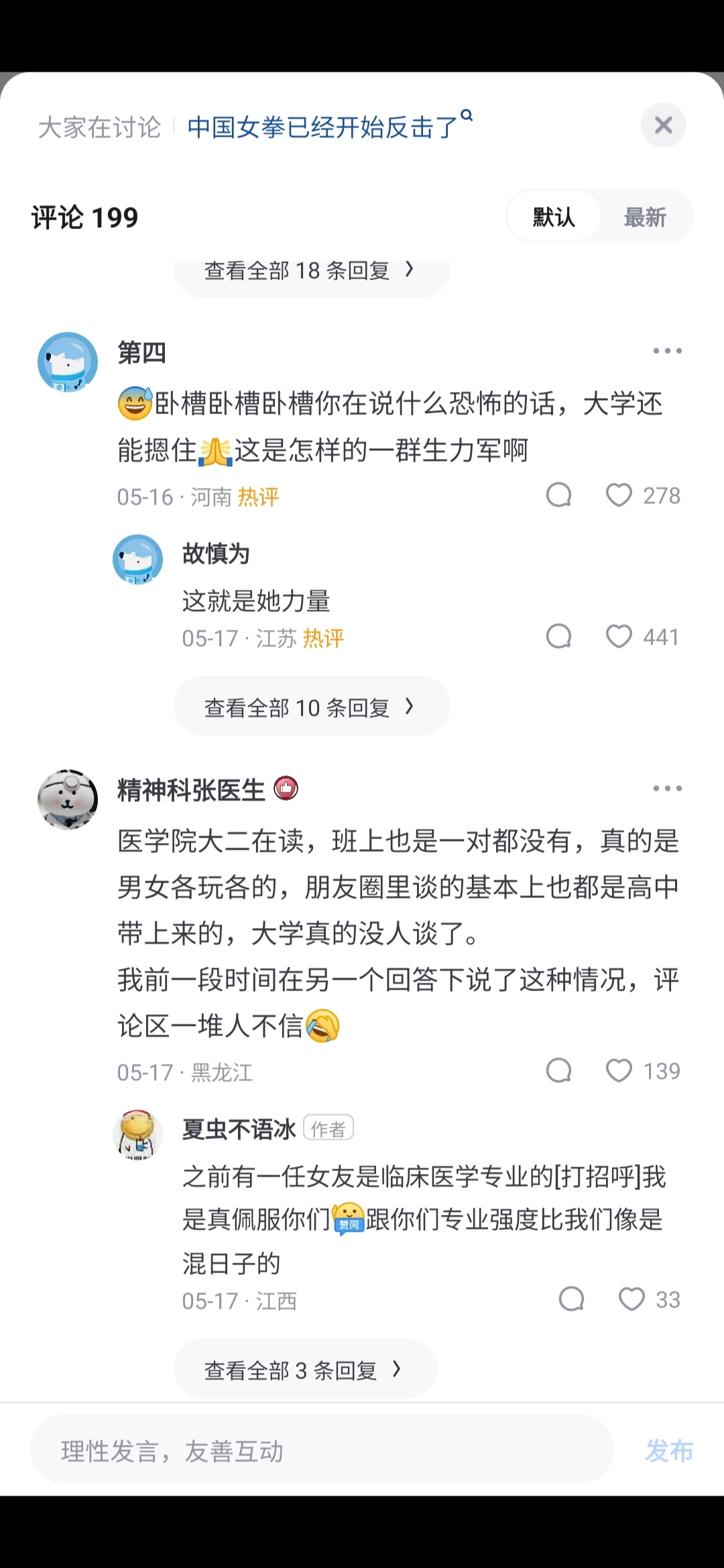Expand all 18 replies
Screen dimensions: 724x1568
tap(312, 272)
